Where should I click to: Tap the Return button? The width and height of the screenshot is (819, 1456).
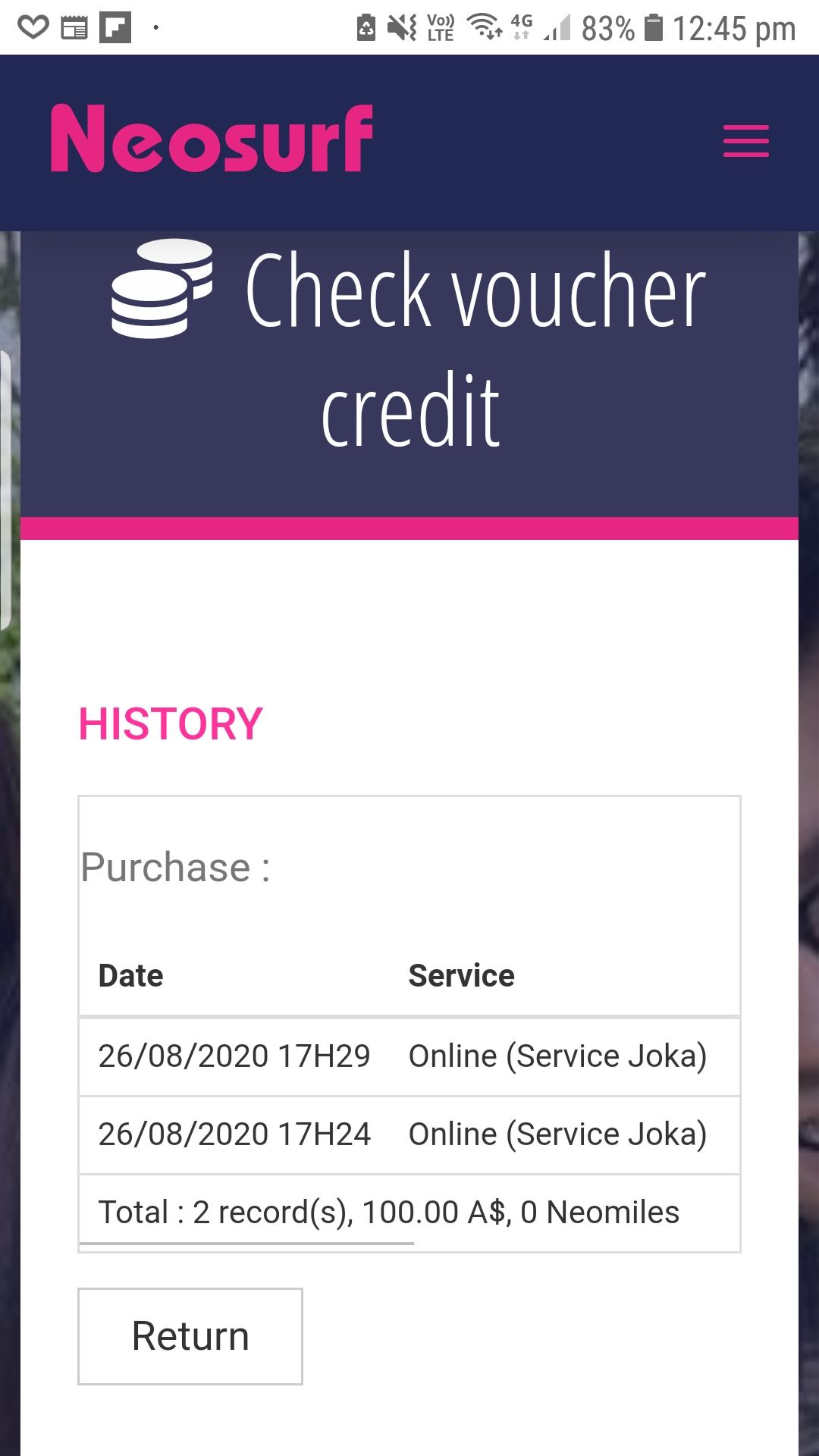pyautogui.click(x=190, y=1336)
